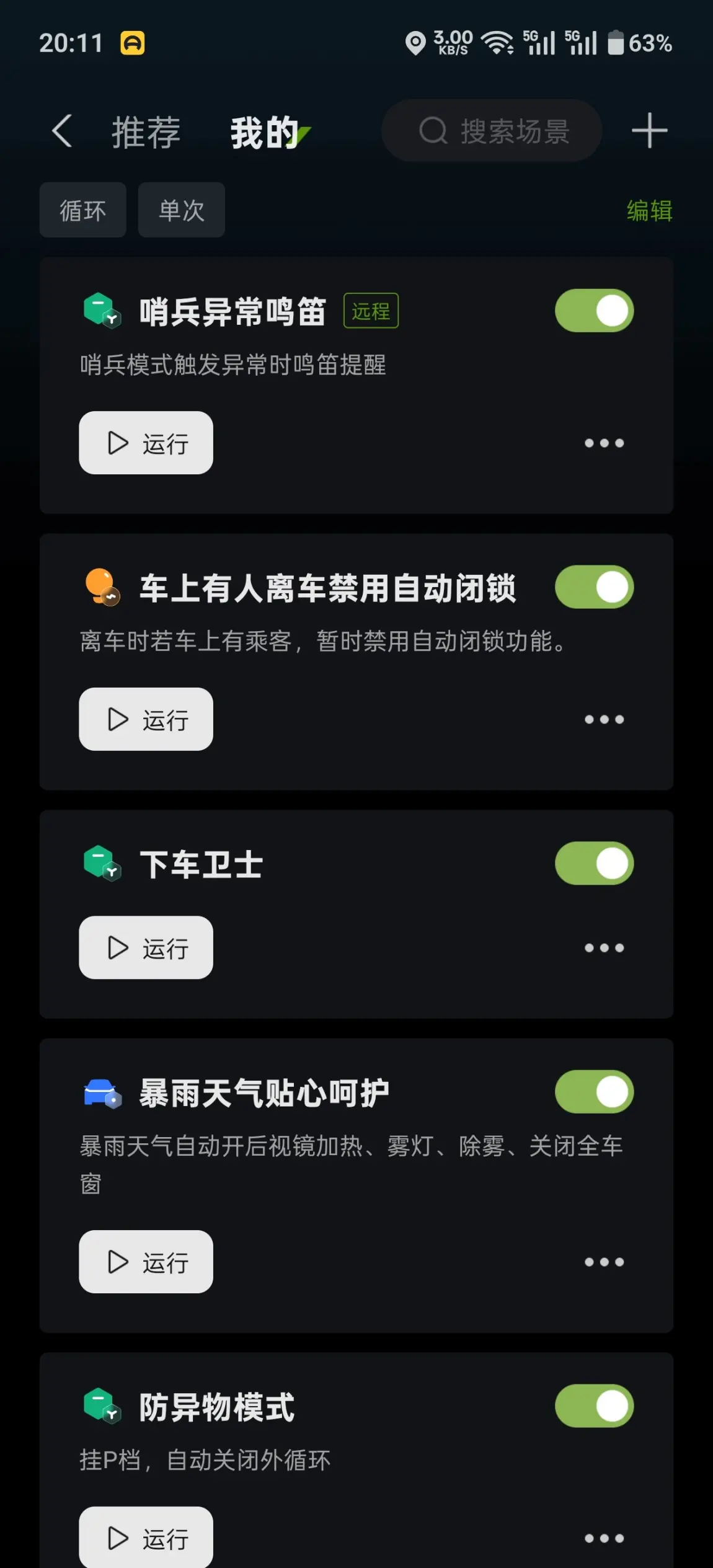Add a new scene with plus icon
The height and width of the screenshot is (1568, 713).
coord(649,131)
